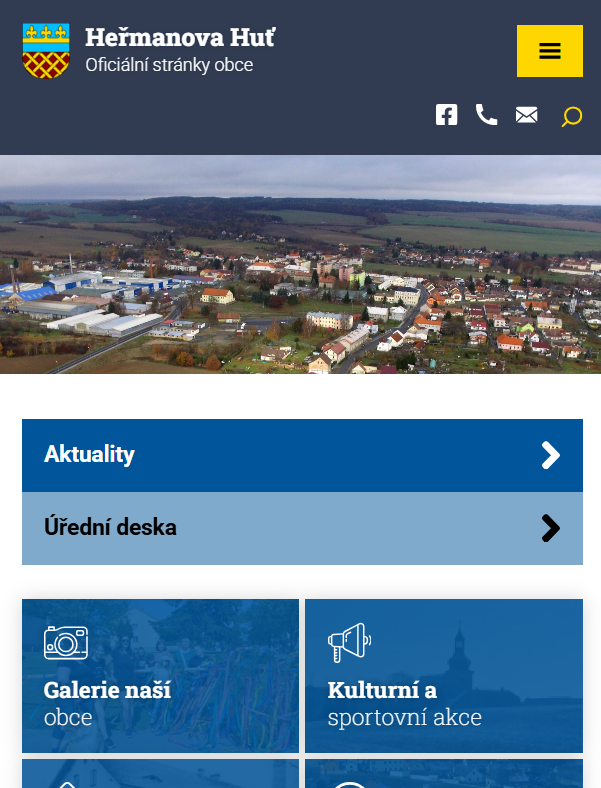Open the Galerie naší obce tile
Viewport: 601px width, 788px height.
pyautogui.click(x=160, y=675)
